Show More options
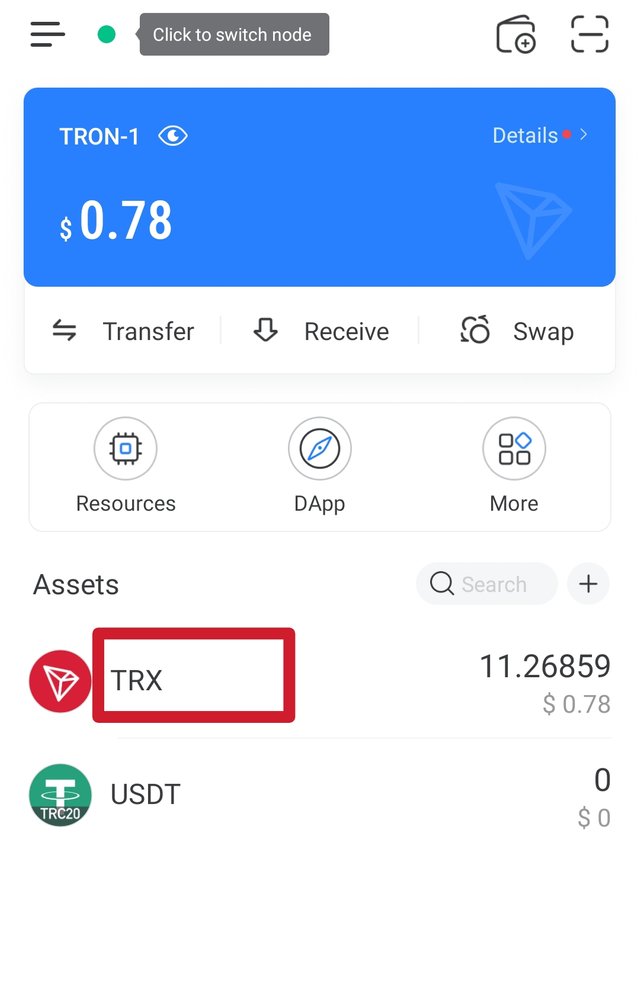640x985 pixels. [x=514, y=467]
